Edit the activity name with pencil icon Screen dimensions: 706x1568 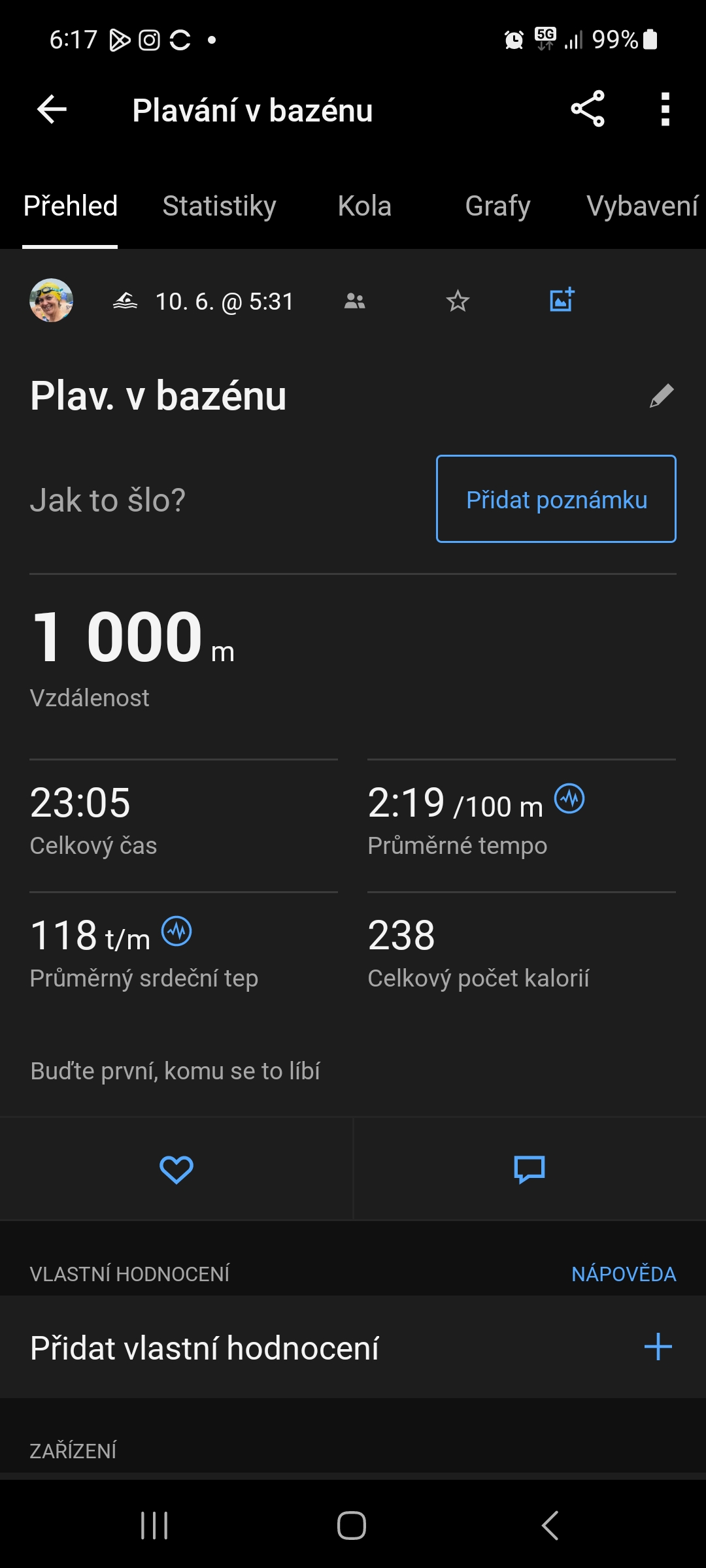point(661,396)
